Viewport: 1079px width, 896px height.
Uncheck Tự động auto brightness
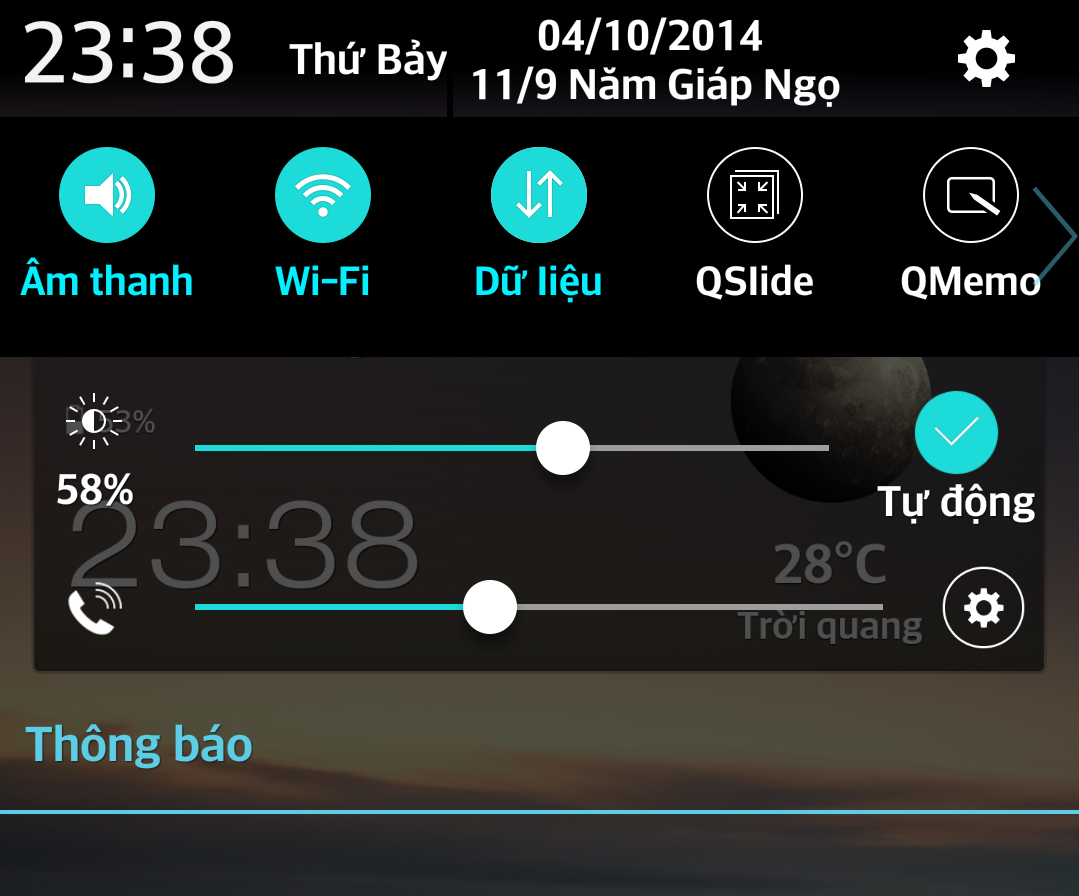click(x=956, y=432)
